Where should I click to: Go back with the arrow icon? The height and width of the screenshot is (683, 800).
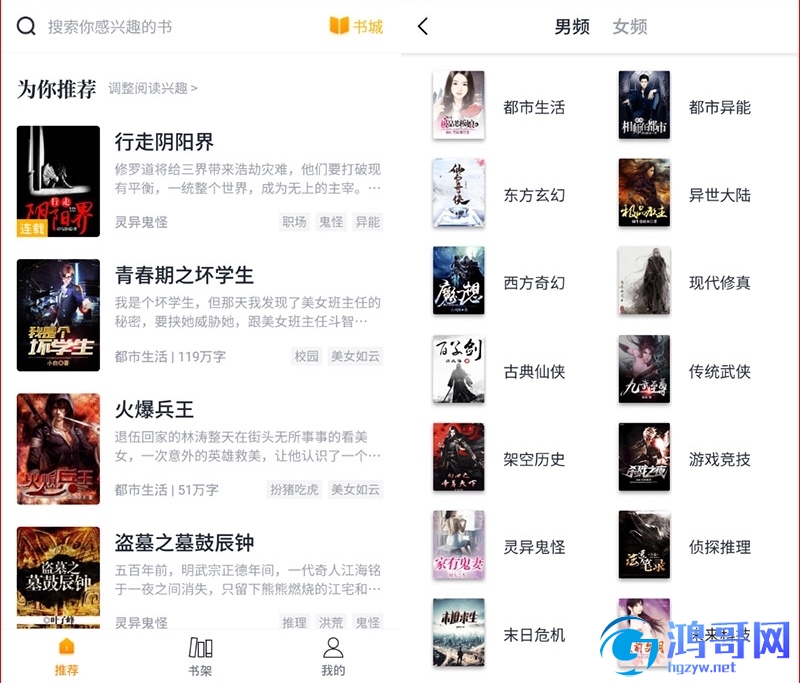(423, 27)
